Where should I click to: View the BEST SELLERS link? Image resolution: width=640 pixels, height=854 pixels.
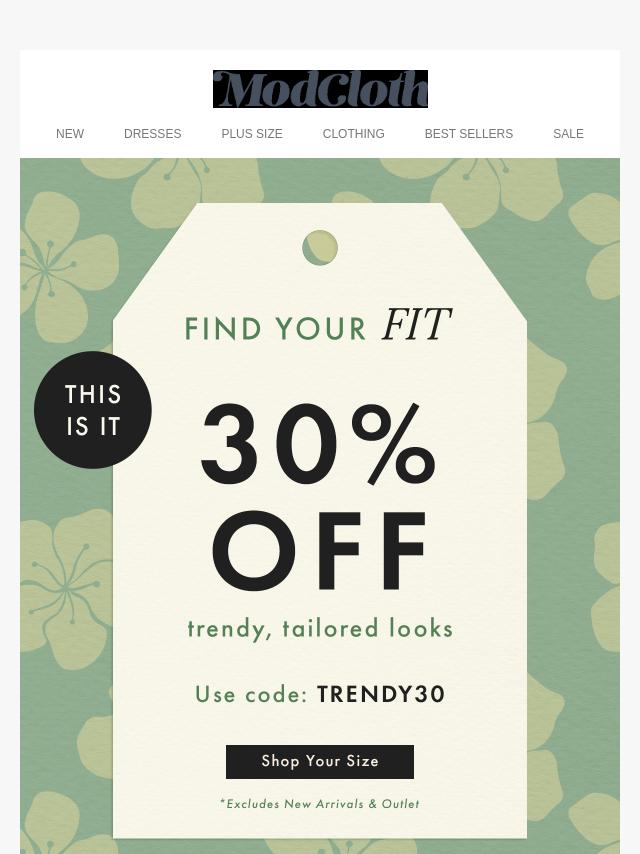(468, 134)
